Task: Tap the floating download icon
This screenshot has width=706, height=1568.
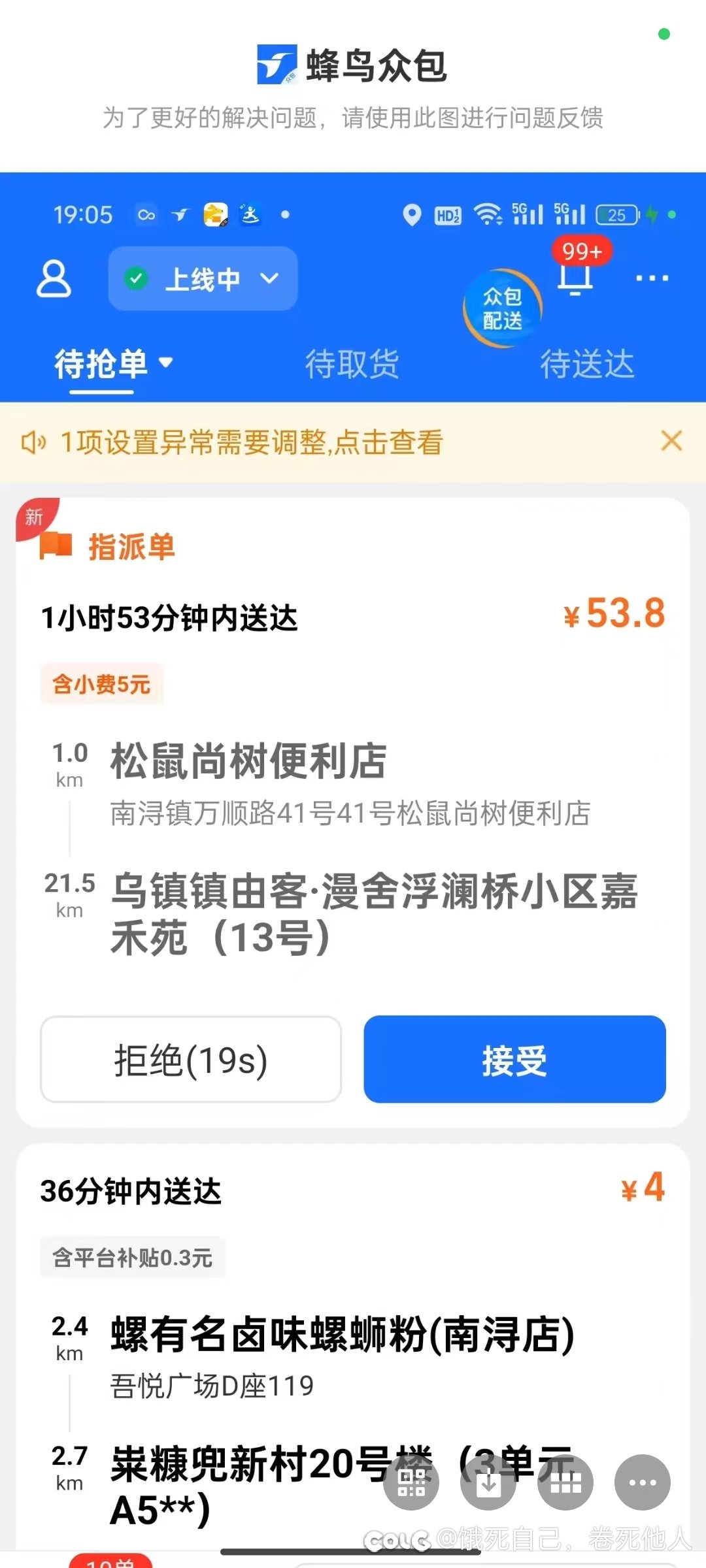Action: coord(488,1482)
